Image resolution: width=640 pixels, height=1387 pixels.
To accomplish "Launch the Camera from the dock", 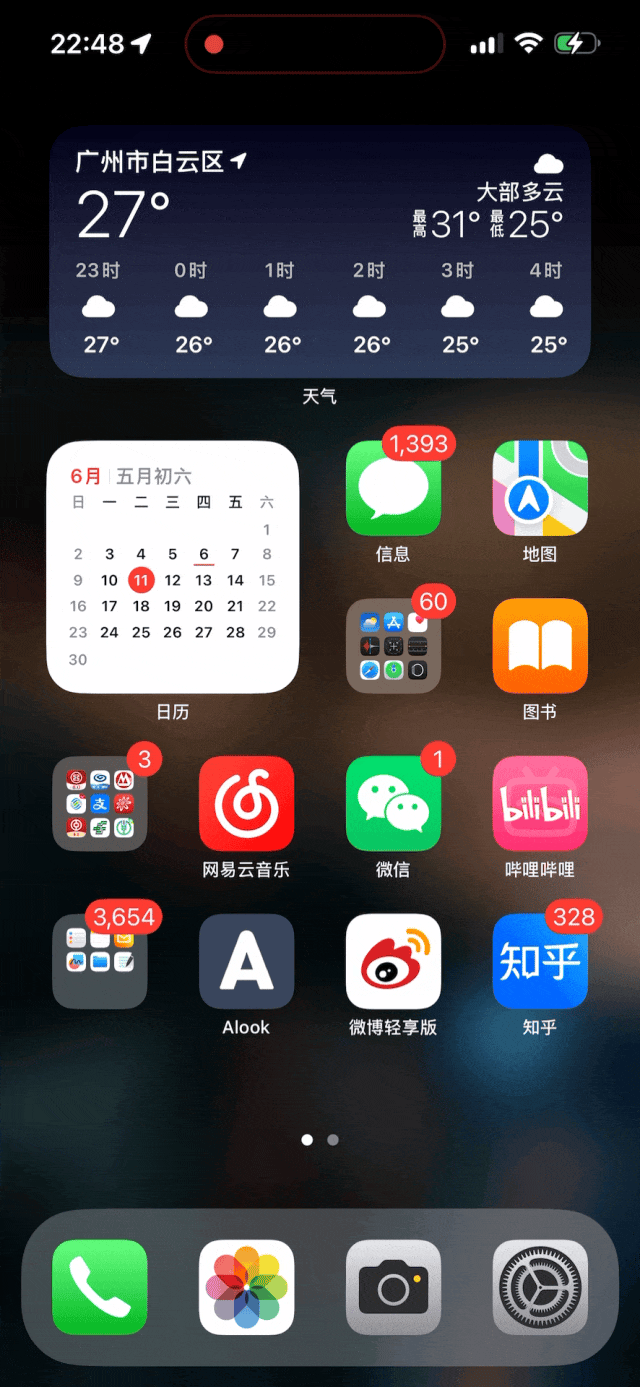I will (x=393, y=1287).
